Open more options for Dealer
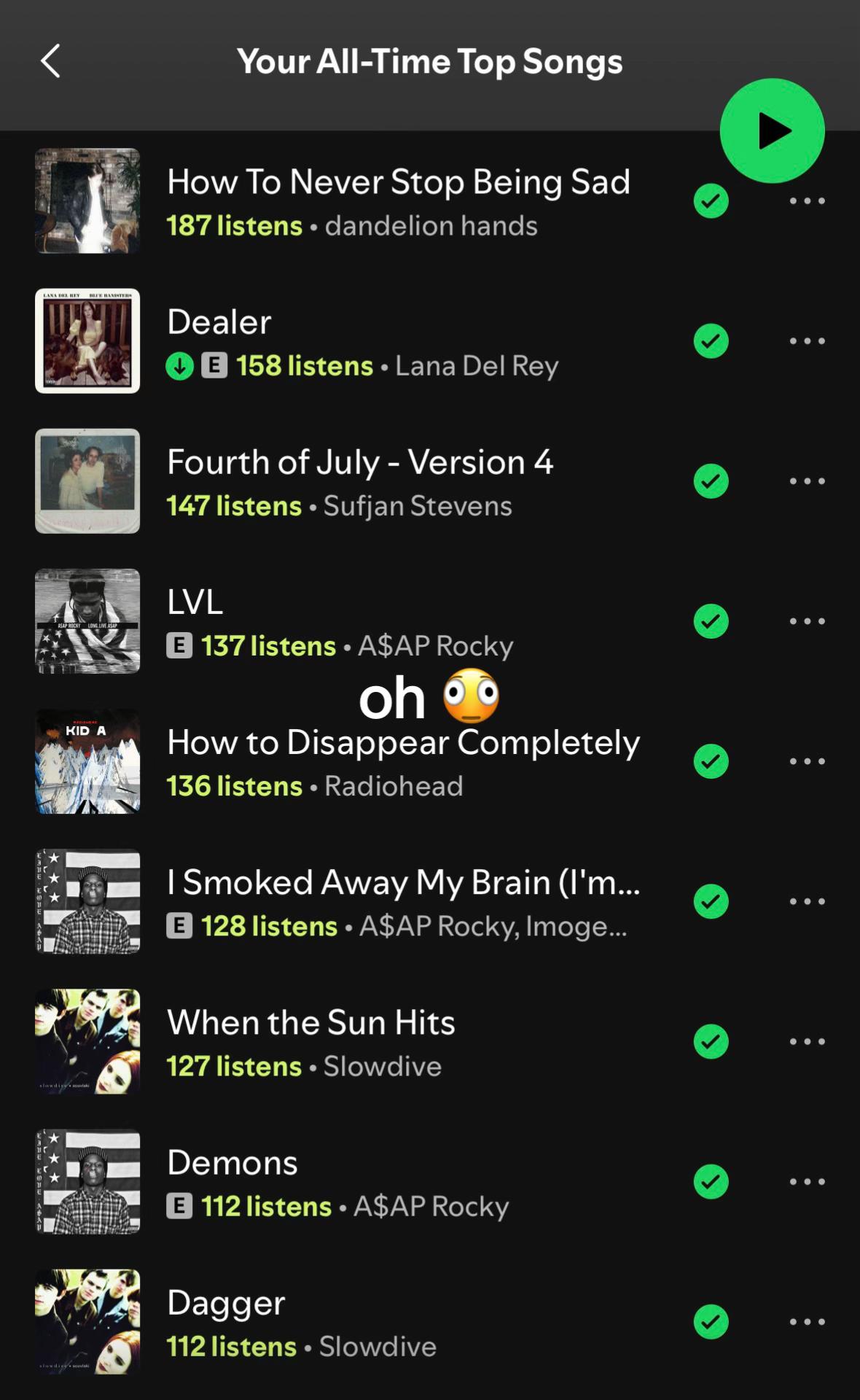The height and width of the screenshot is (1400, 860). click(x=807, y=341)
